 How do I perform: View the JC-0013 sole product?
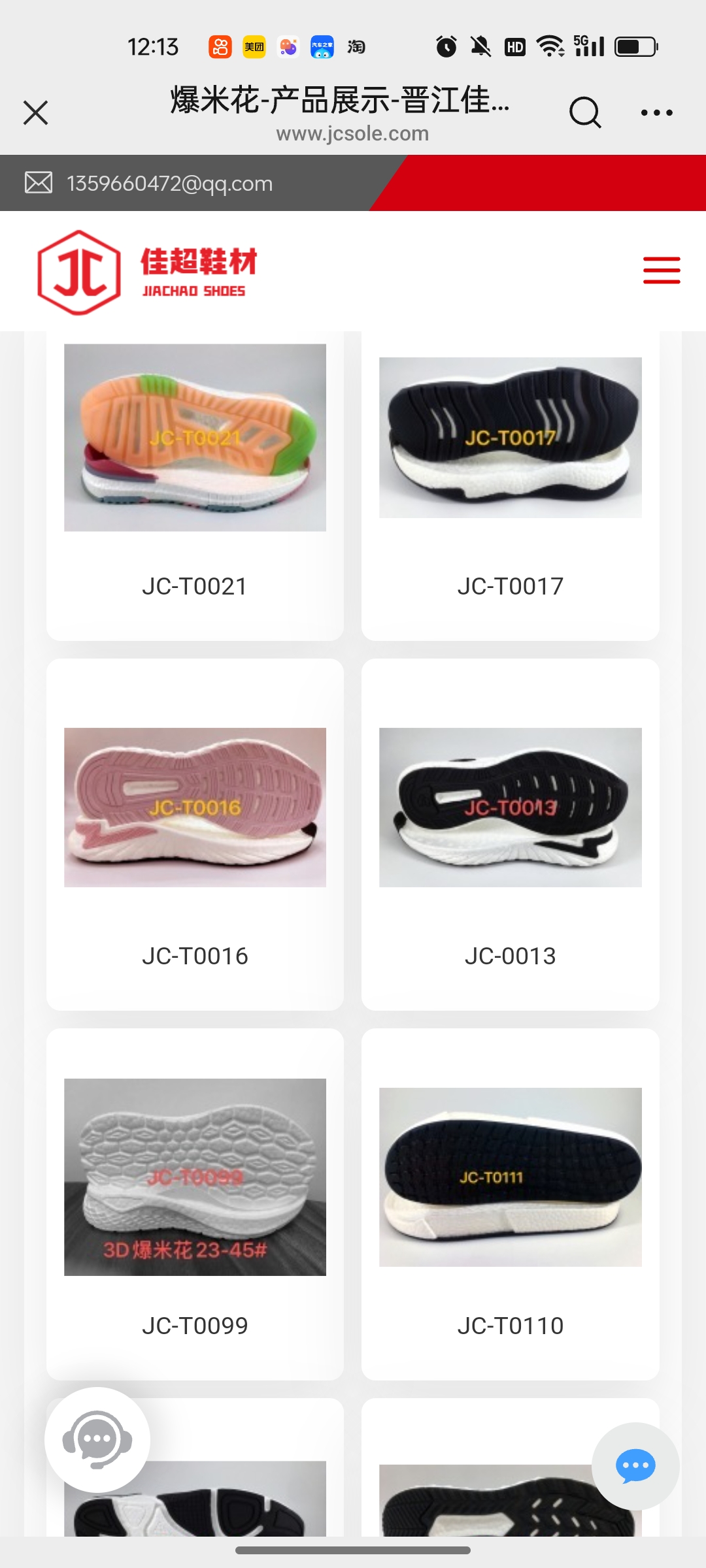pos(510,833)
